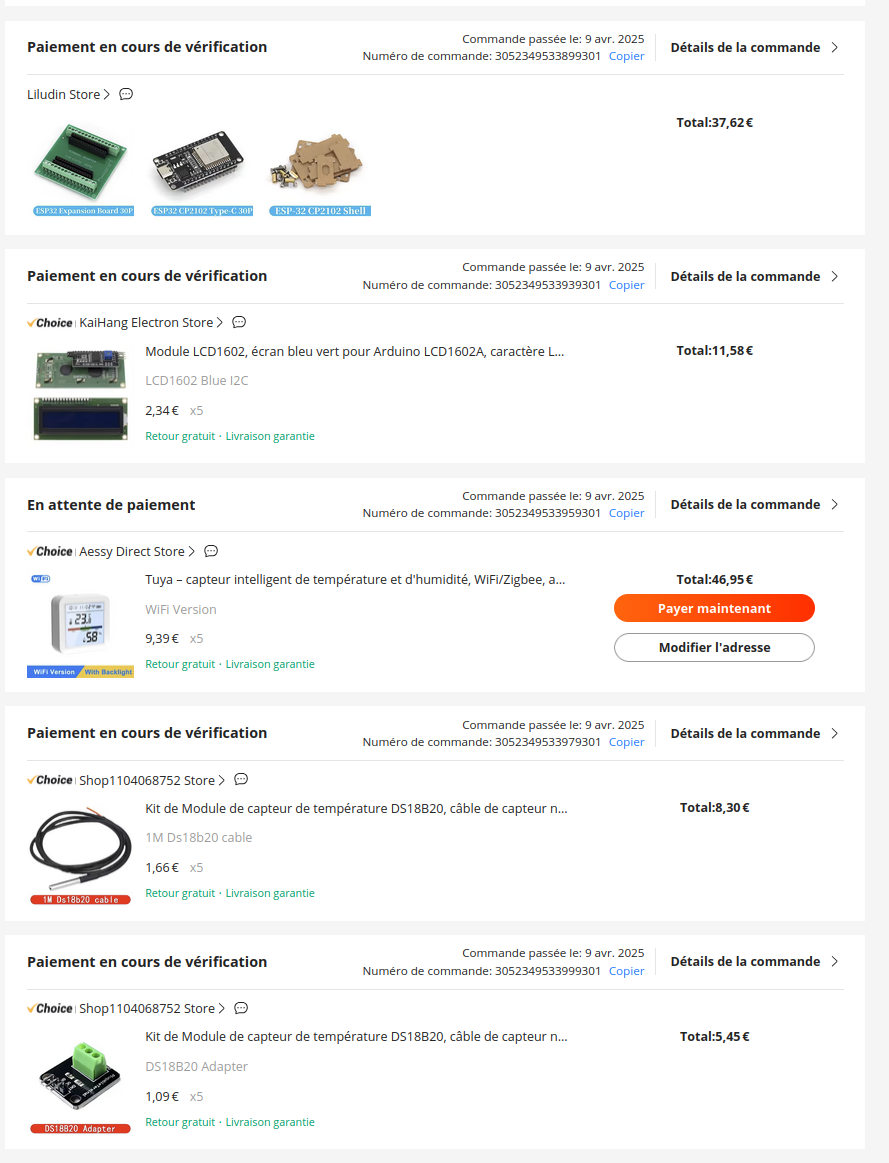
Task: Visit the KaiHang Electron Store
Action: coord(150,323)
